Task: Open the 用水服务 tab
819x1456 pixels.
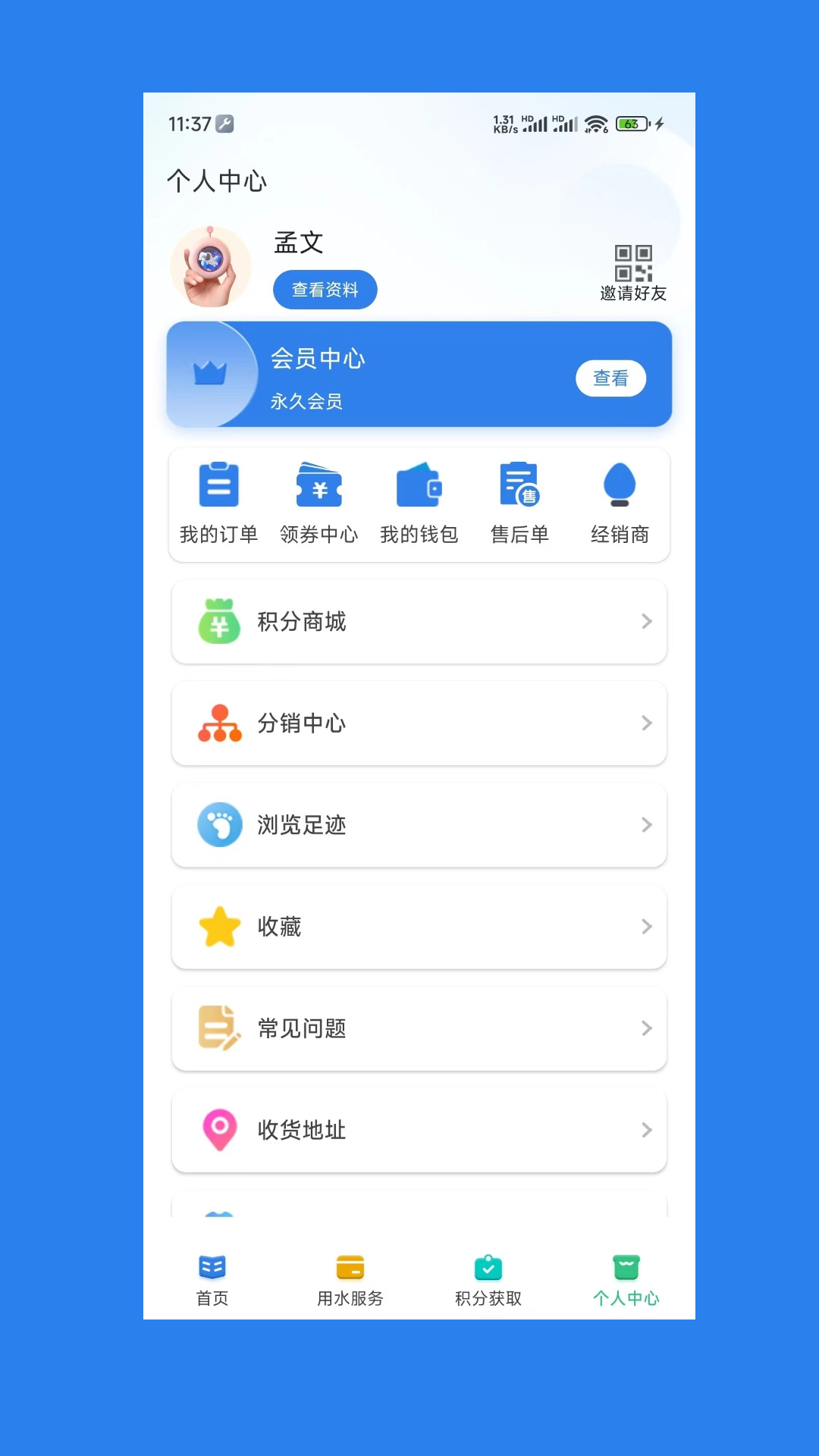Action: [x=350, y=1278]
